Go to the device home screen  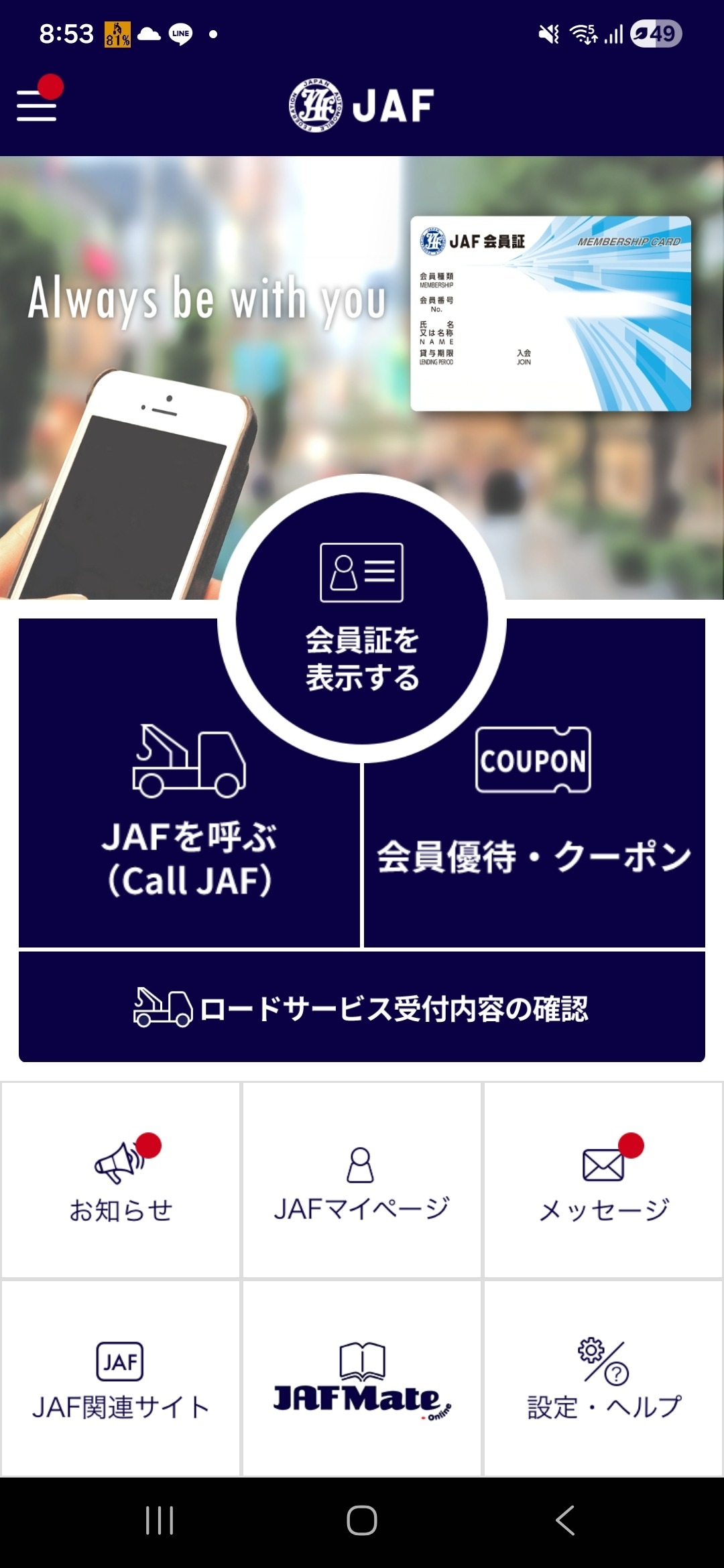tap(362, 1520)
